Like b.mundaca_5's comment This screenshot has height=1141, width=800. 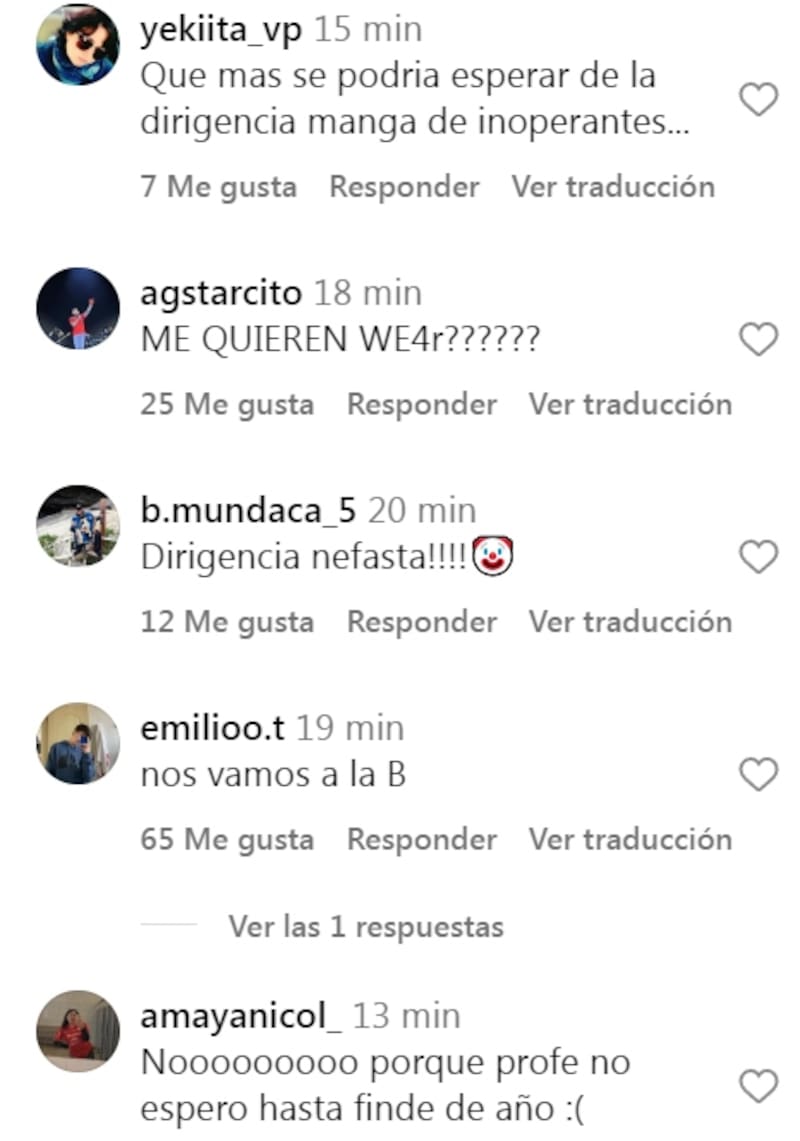point(758,557)
